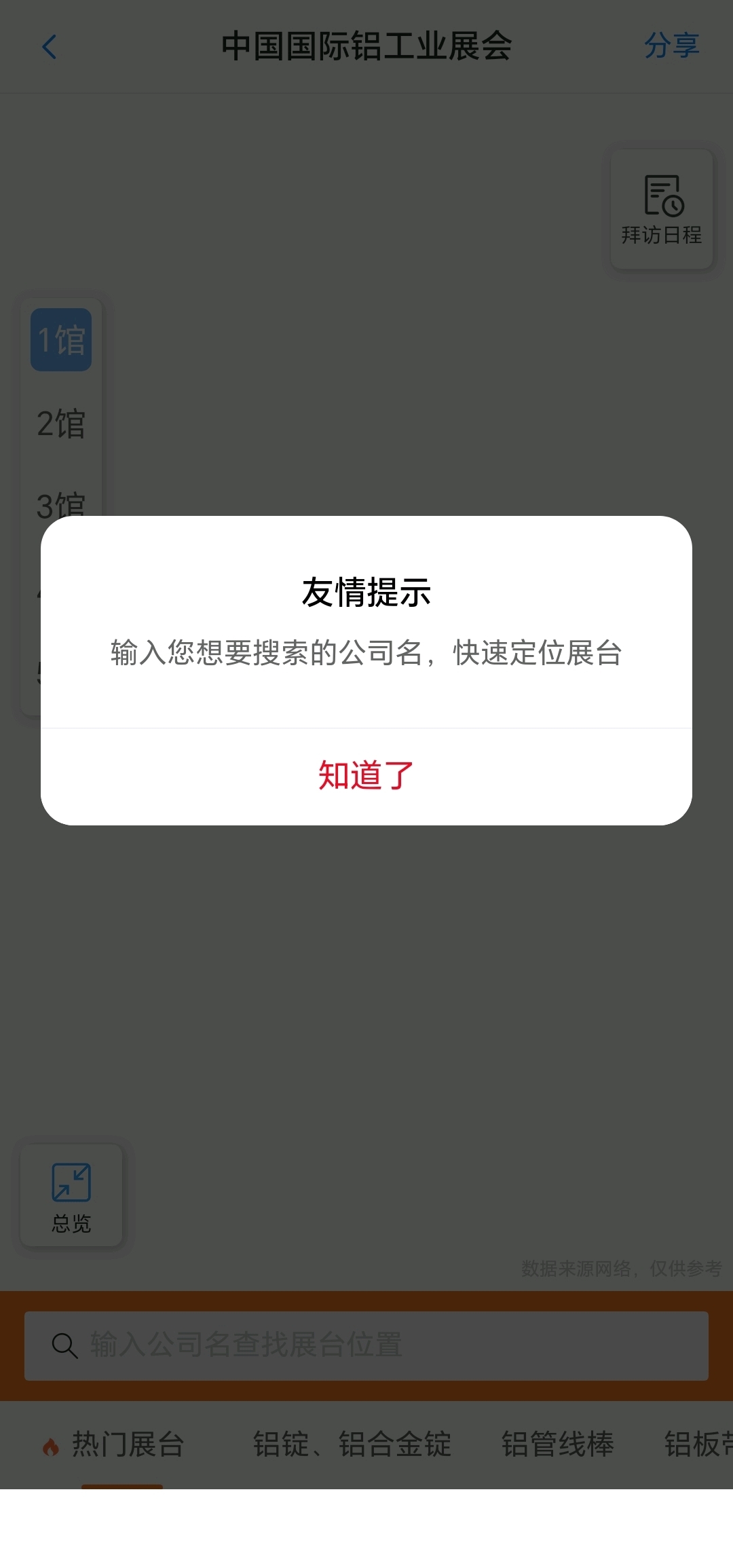
Task: Switch to 铝管线棒 category
Action: 558,1444
